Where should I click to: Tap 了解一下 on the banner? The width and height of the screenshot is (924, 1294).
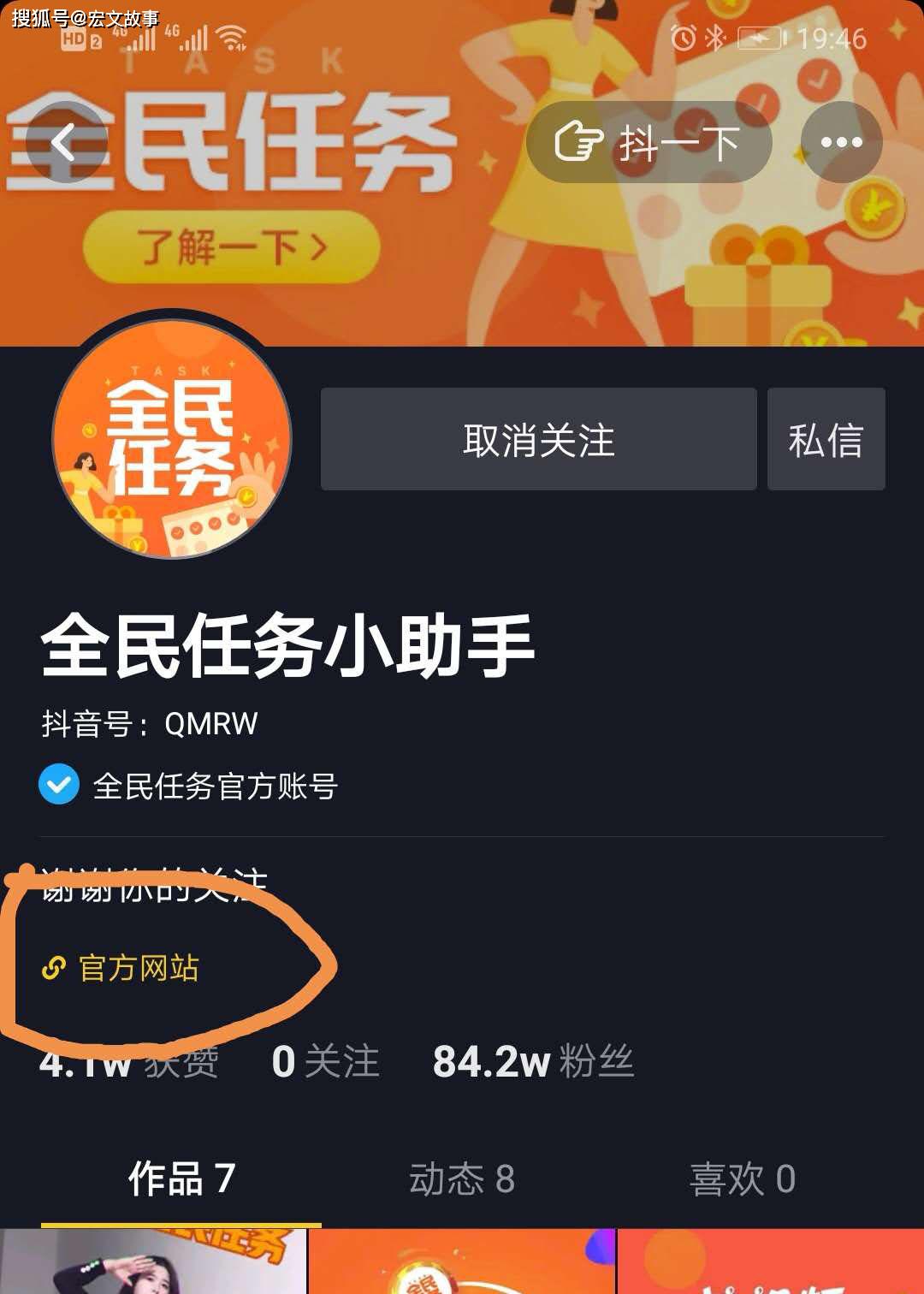pos(231,247)
